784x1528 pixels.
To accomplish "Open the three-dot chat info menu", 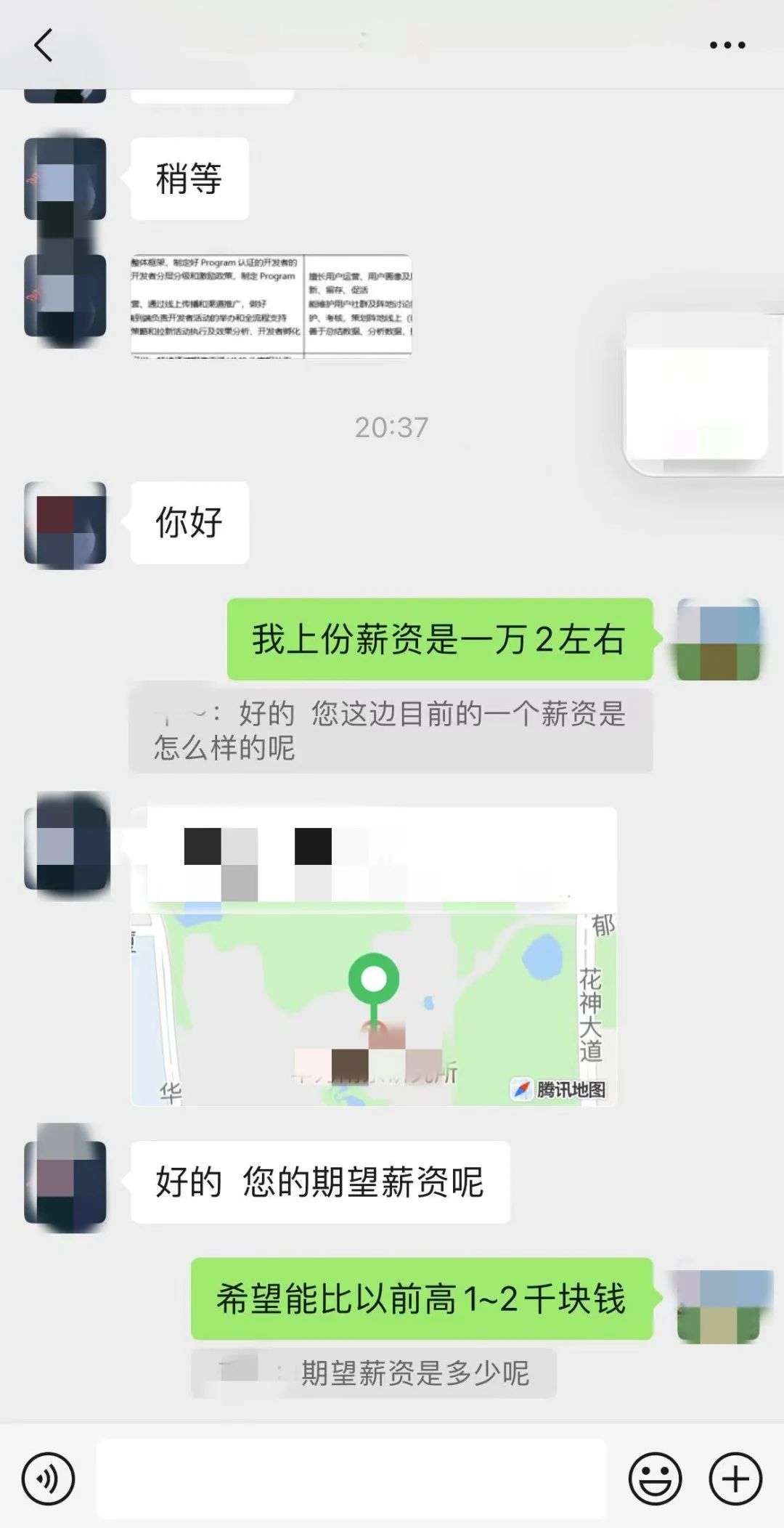I will (x=727, y=45).
